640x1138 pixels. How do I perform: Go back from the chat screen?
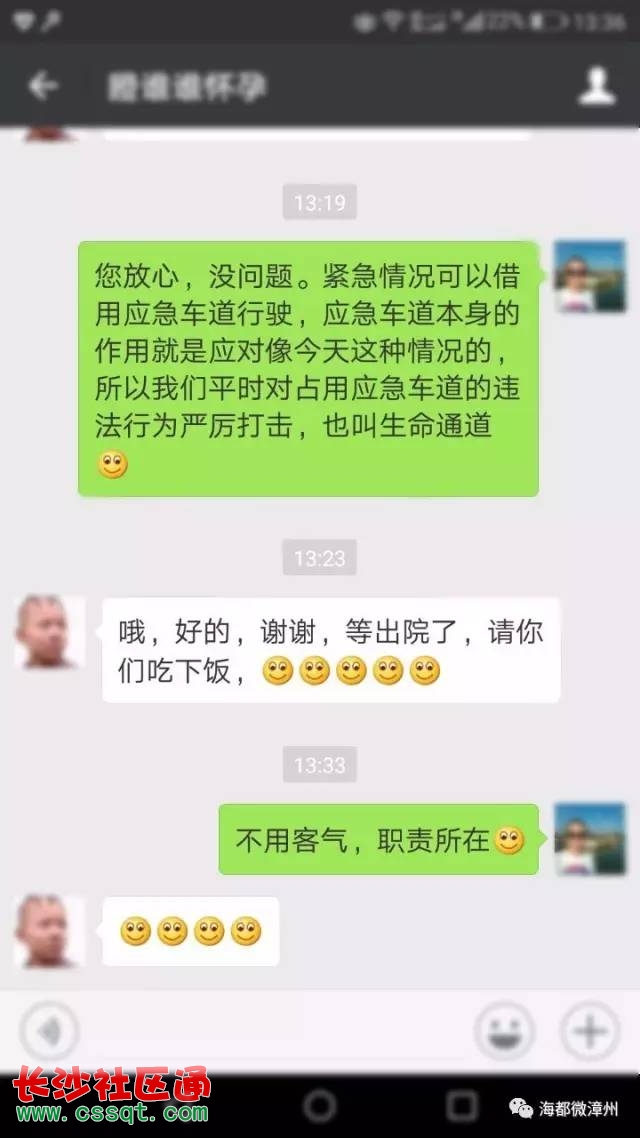(x=42, y=88)
